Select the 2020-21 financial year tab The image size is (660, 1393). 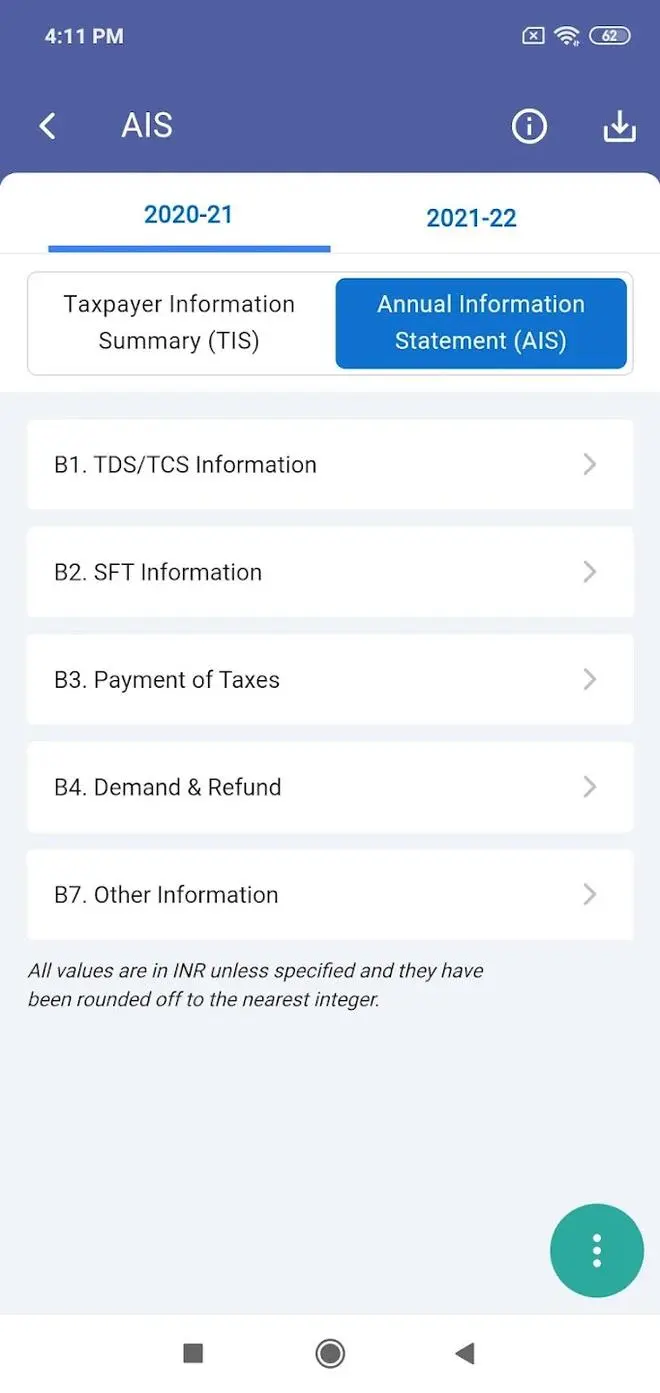(188, 215)
